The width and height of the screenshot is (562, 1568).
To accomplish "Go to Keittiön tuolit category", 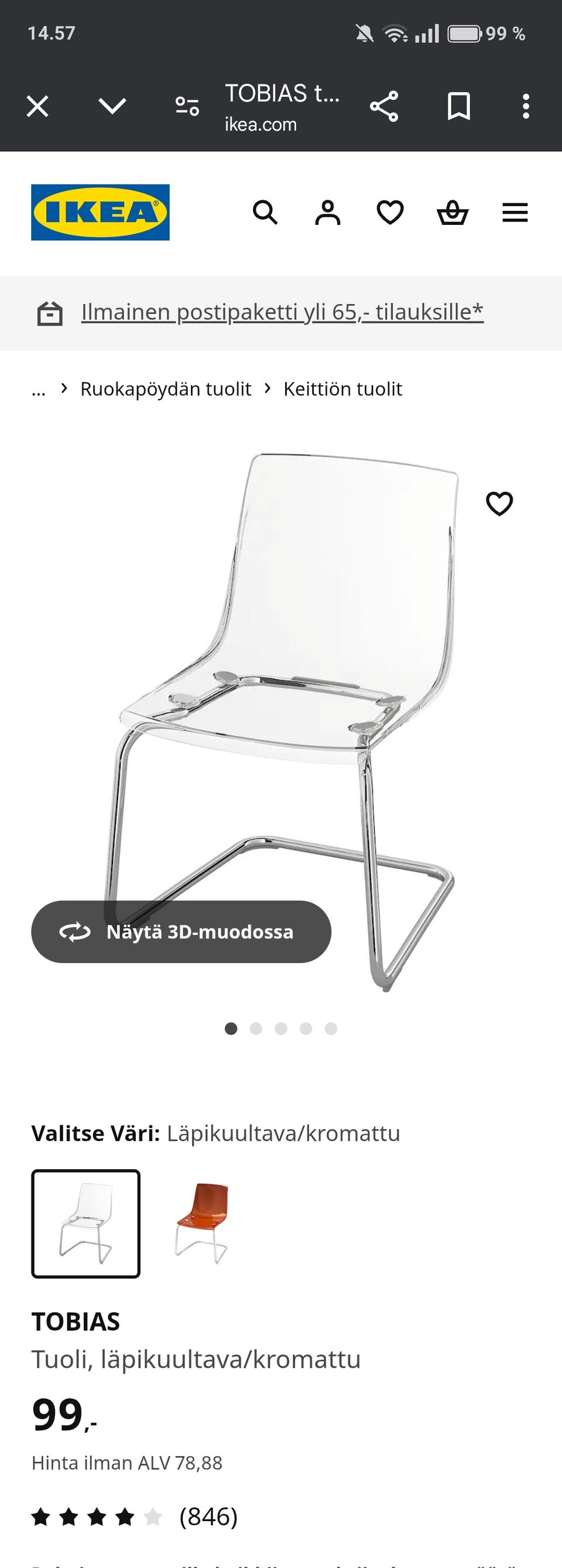I will 342,389.
